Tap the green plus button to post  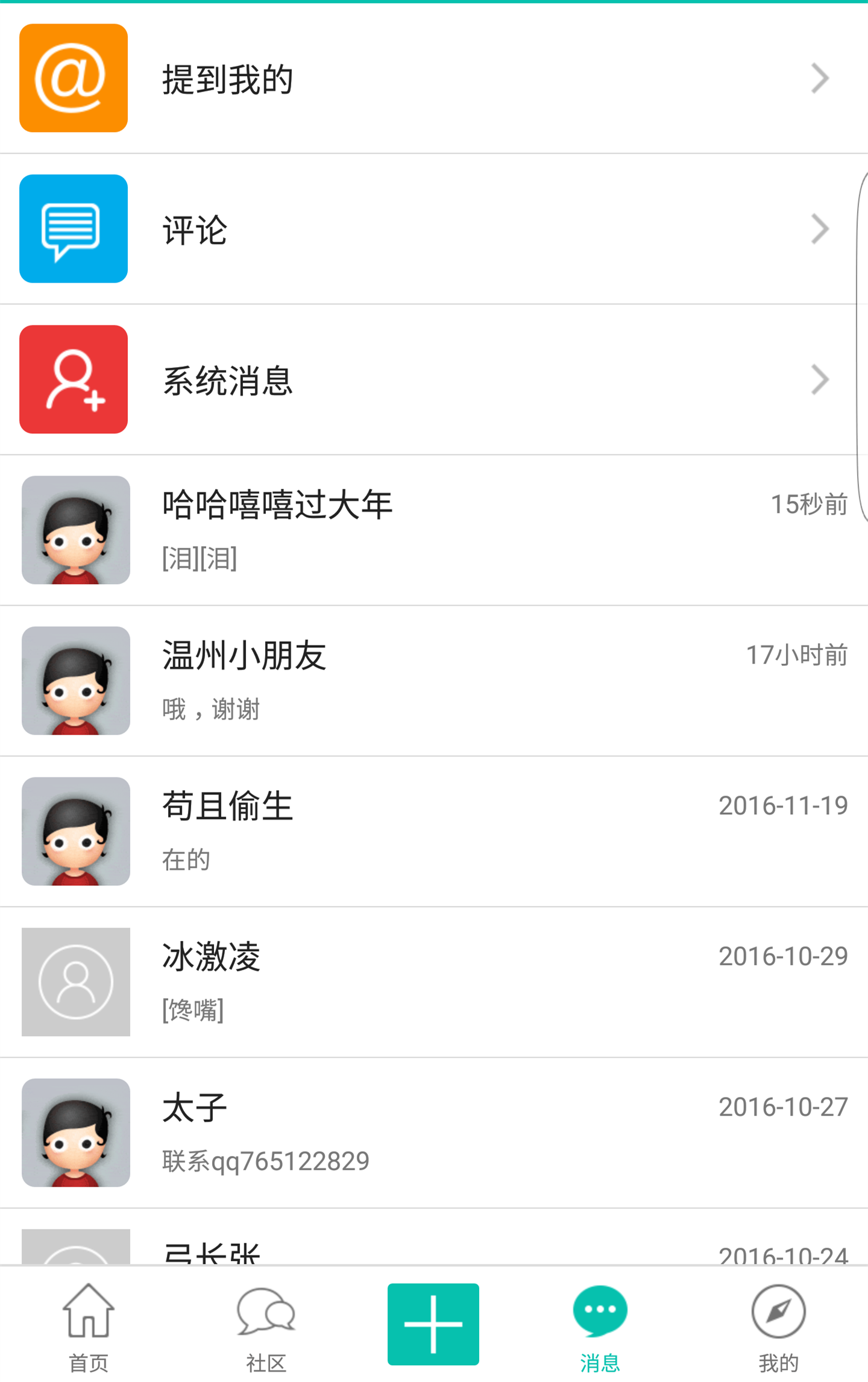[x=433, y=1324]
